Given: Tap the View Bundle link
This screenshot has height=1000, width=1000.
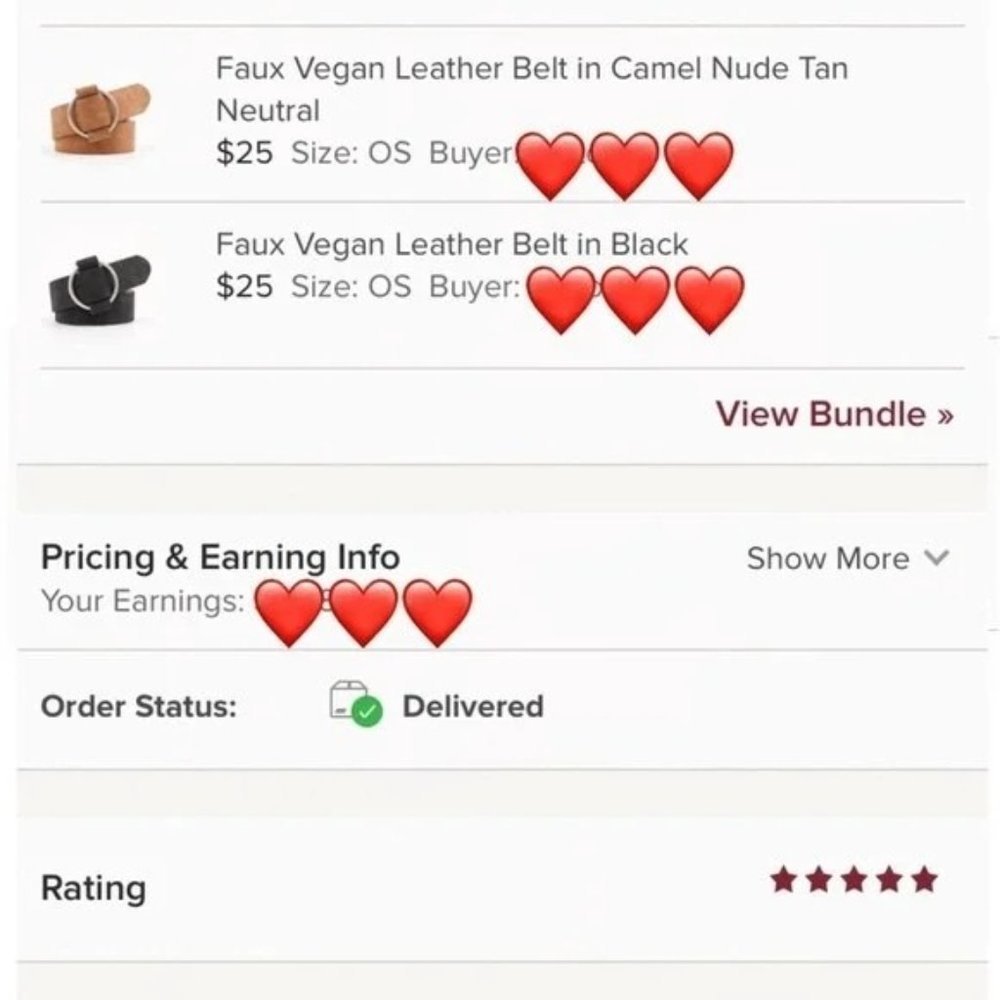Looking at the screenshot, I should tap(834, 414).
